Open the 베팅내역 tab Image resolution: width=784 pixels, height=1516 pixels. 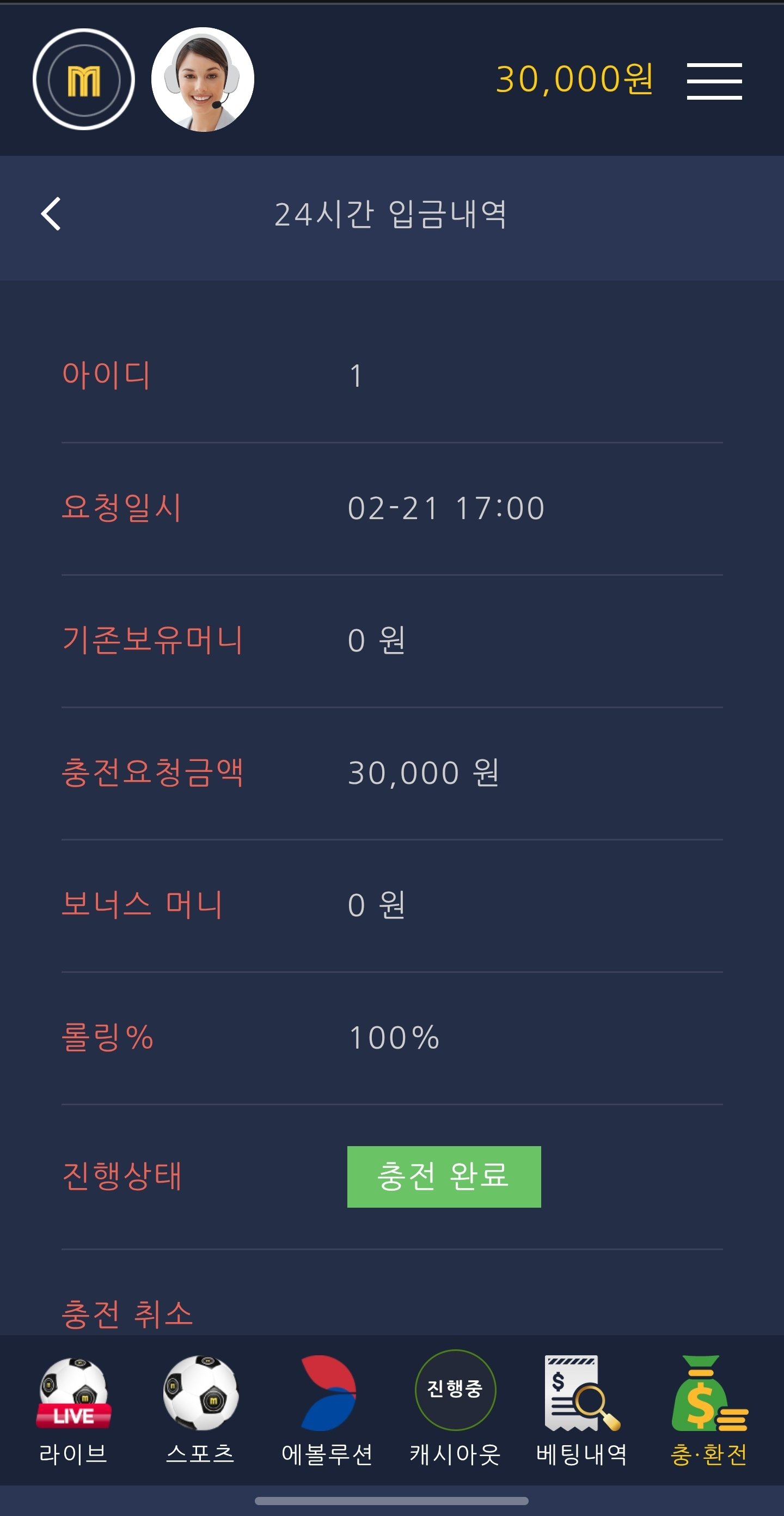[581, 1411]
